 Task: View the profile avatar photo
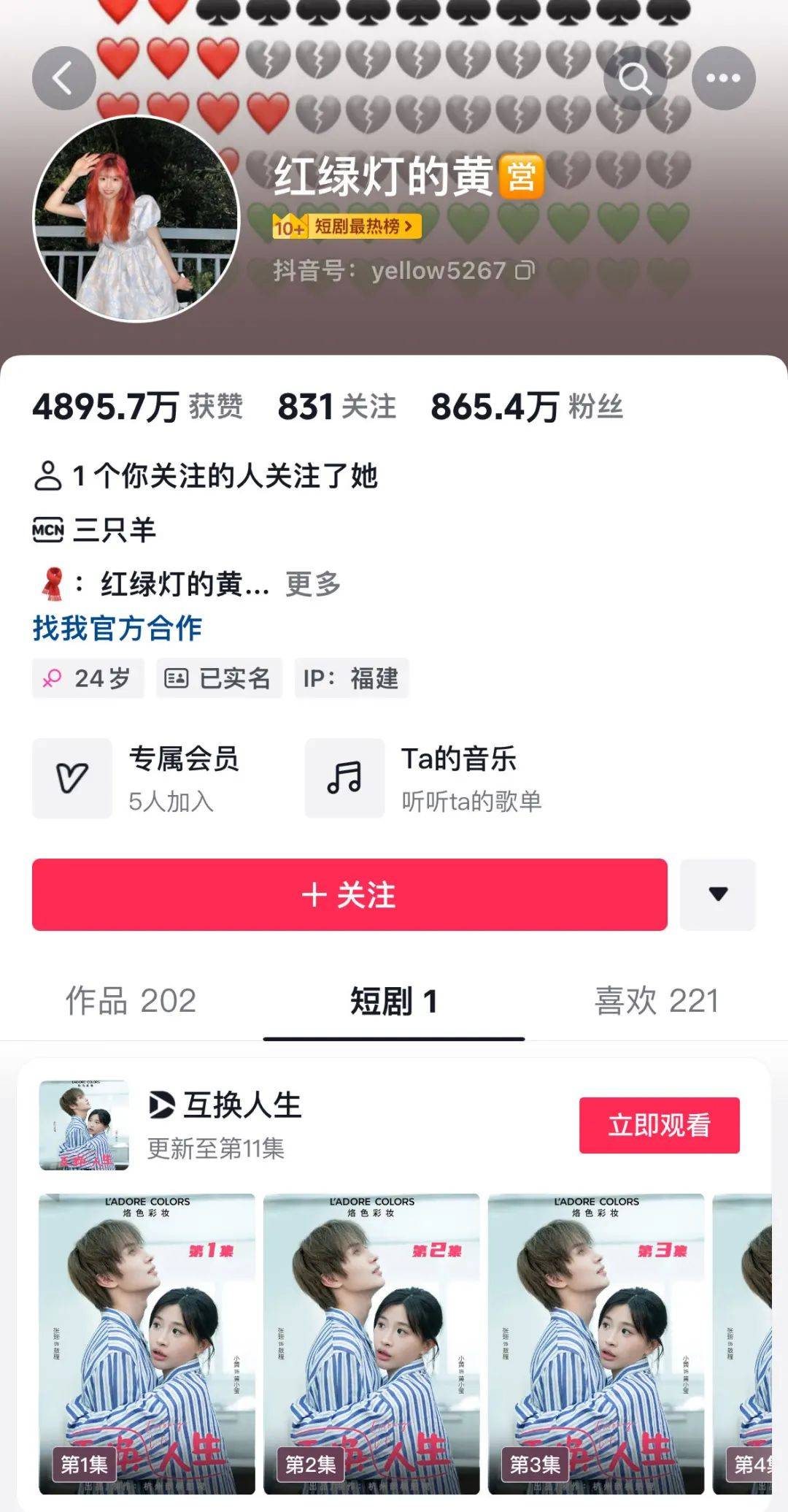pos(136,219)
